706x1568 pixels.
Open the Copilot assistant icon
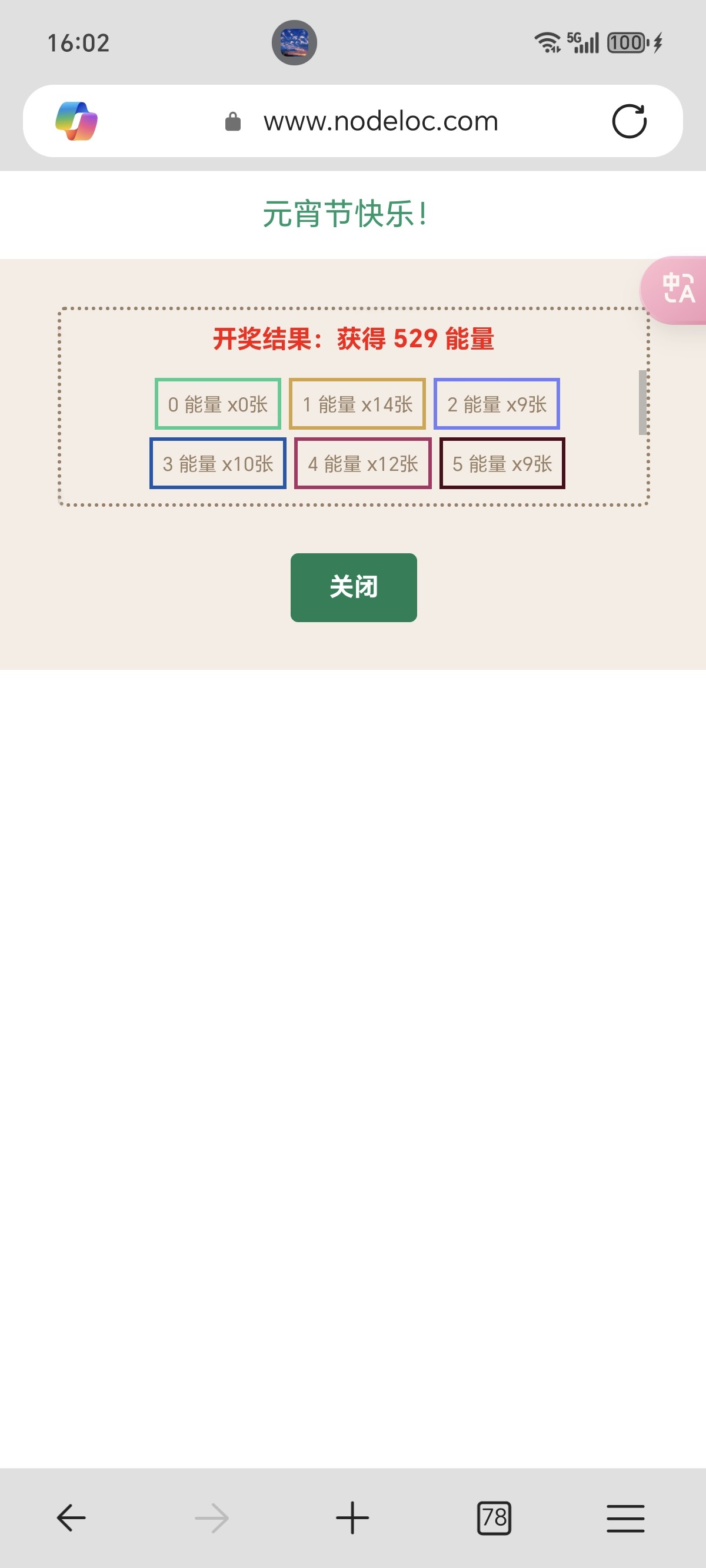(x=76, y=121)
